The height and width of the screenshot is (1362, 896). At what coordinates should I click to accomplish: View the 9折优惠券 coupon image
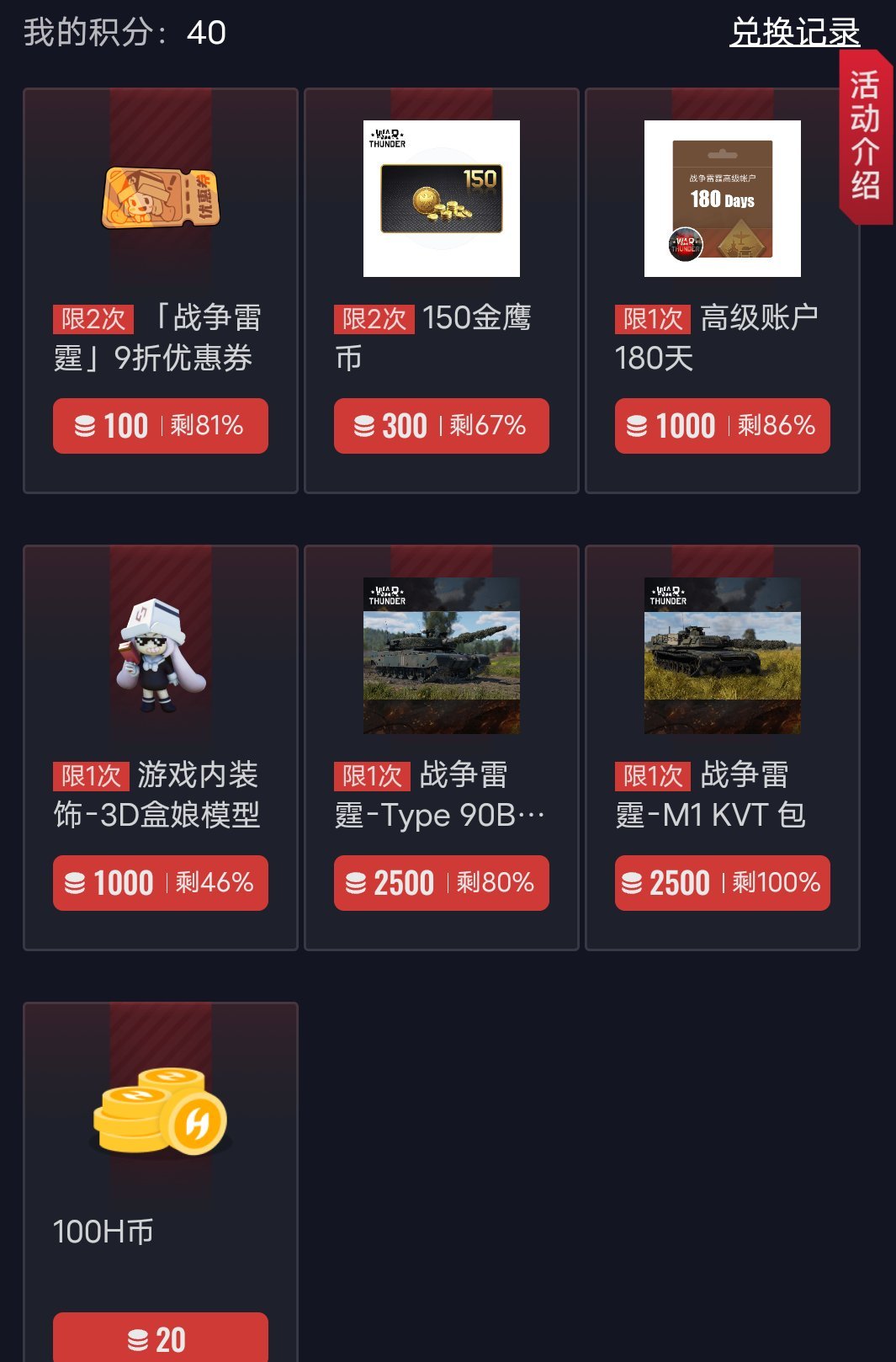161,199
